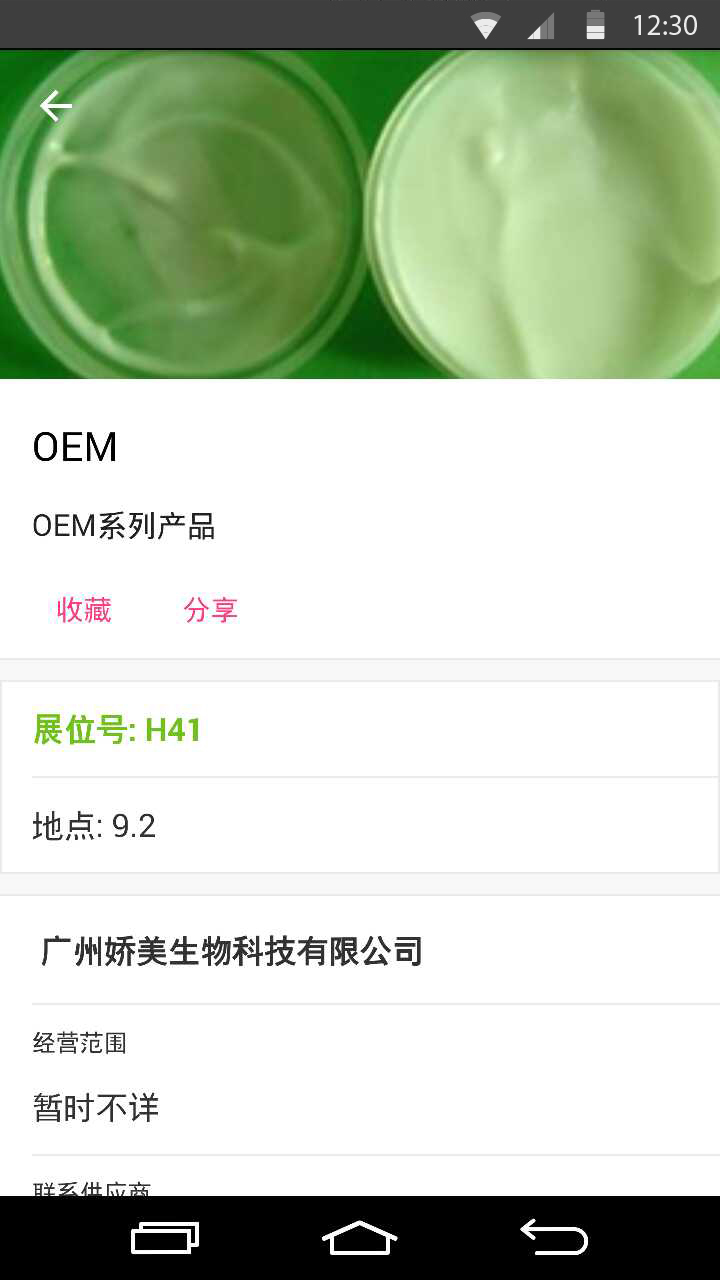Screen dimensions: 720x1280
Task: Tap 收藏 to favorite this product
Action: 84,610
